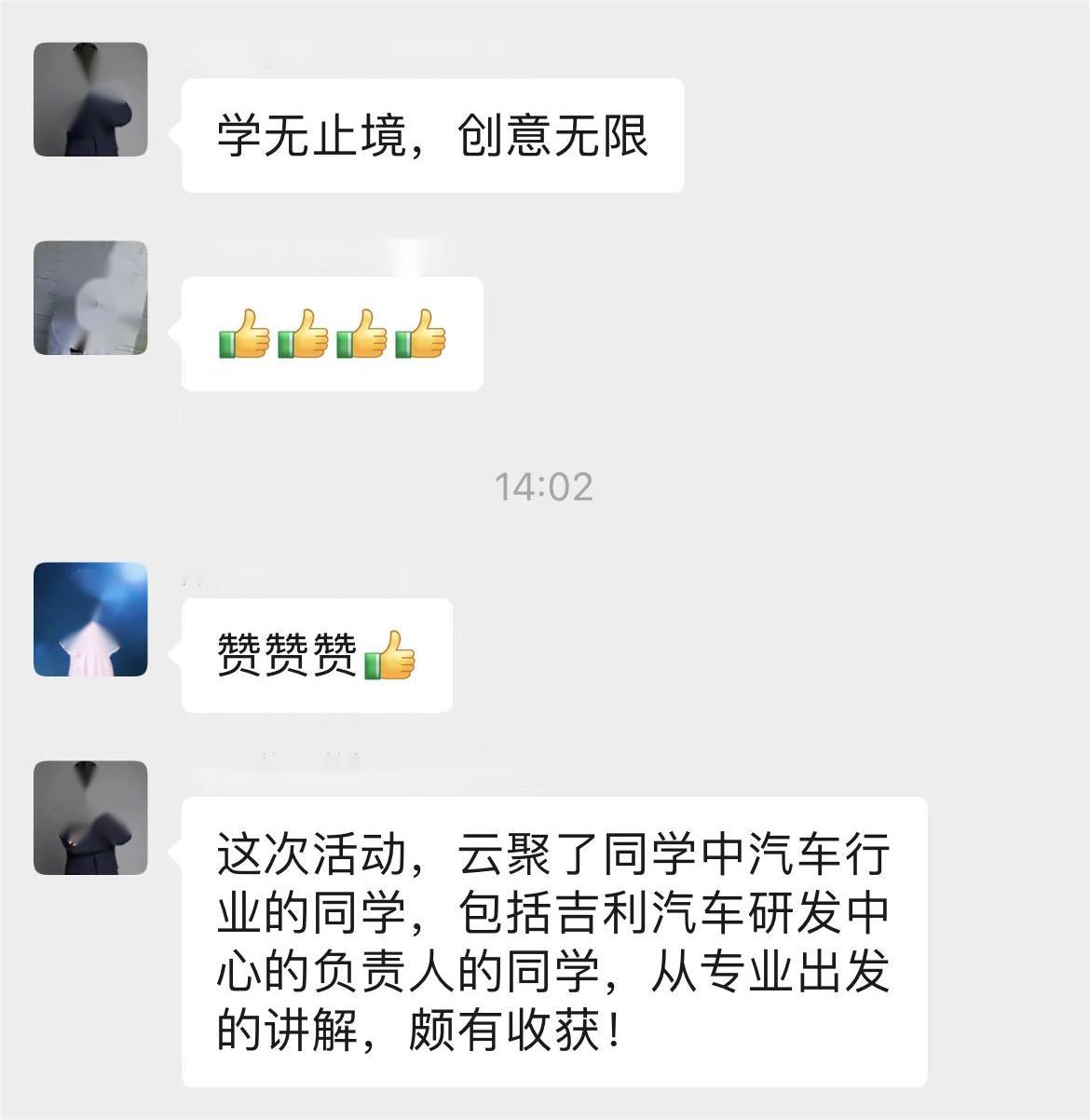Open profile of sender of 学无止境 message
The image size is (1090, 1120).
(90, 99)
